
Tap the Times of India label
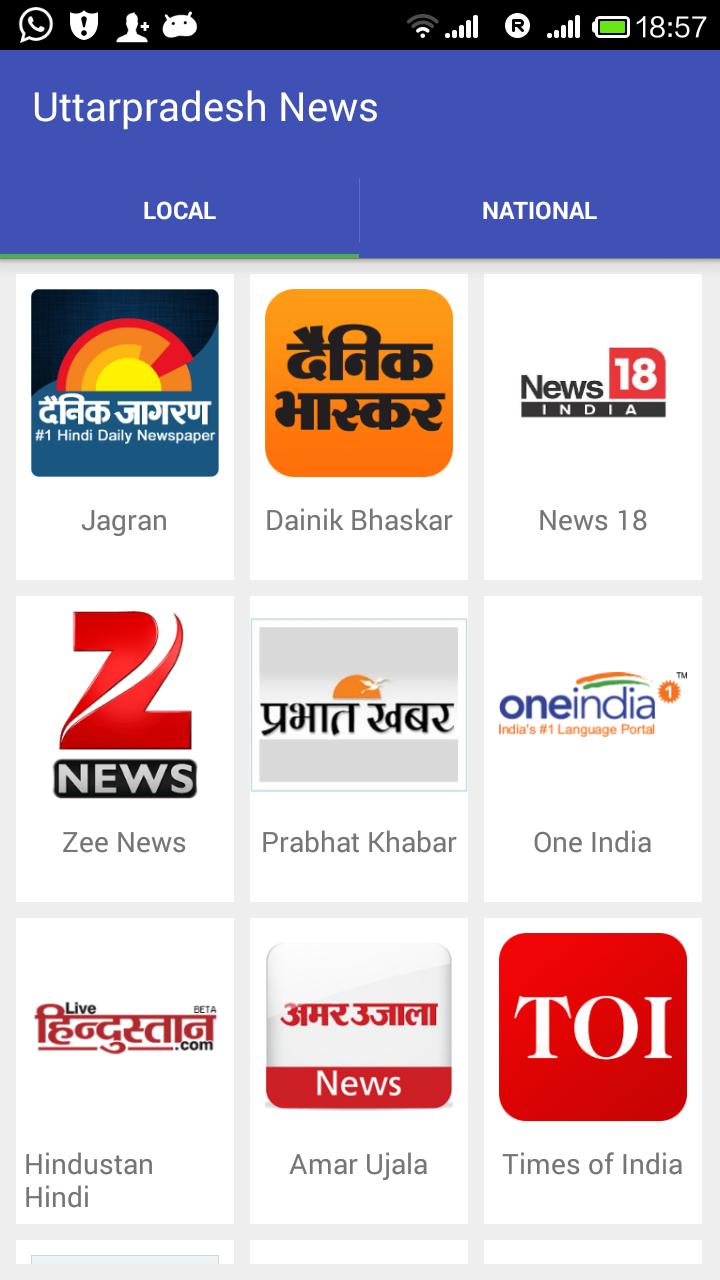click(592, 1164)
